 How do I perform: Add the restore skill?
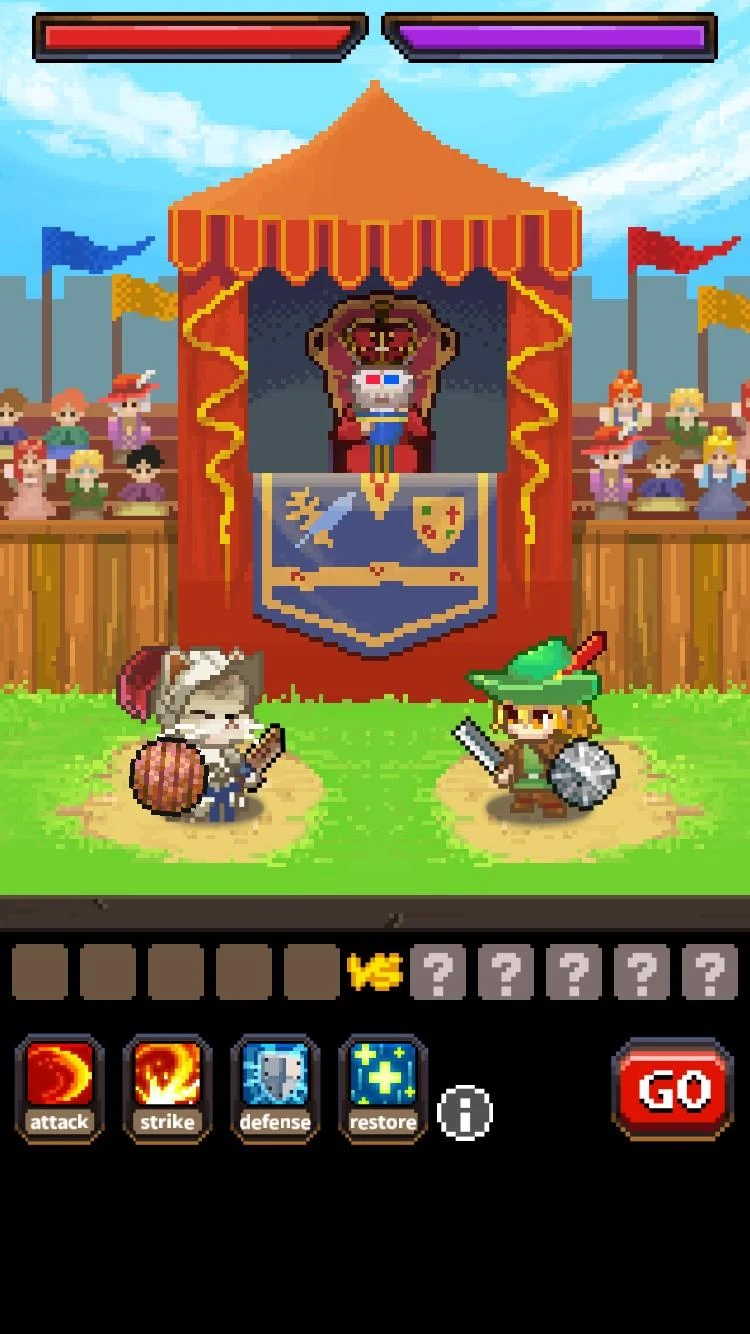[x=383, y=1088]
